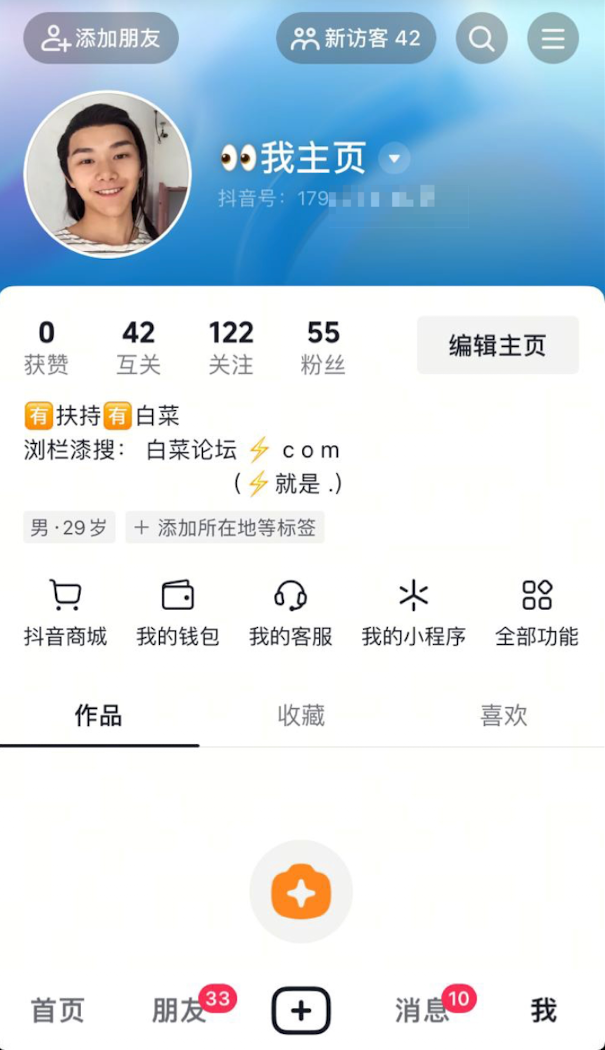This screenshot has height=1050, width=605.
Task: Go to the 首页 tab
Action: click(x=58, y=1011)
